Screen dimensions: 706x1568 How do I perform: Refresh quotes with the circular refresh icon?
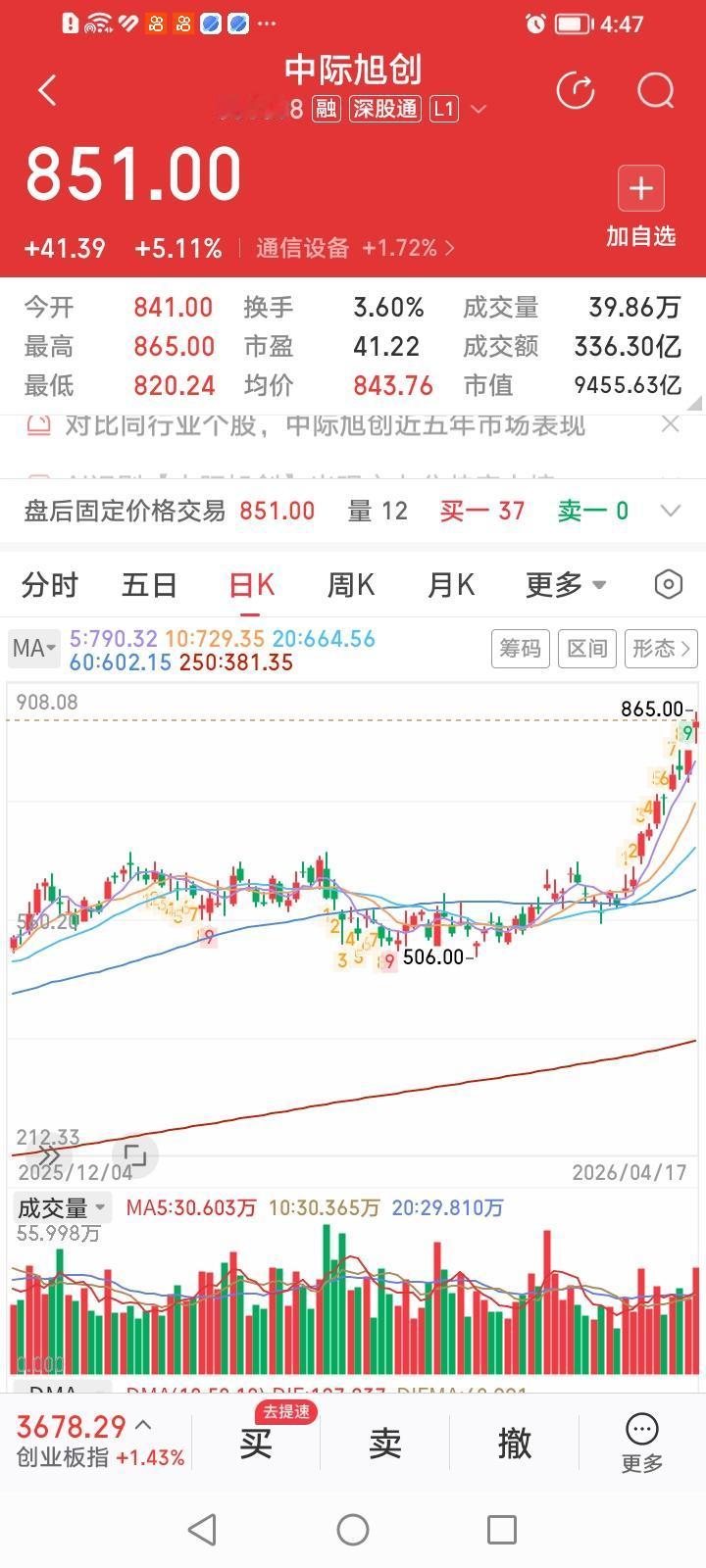click(x=577, y=89)
